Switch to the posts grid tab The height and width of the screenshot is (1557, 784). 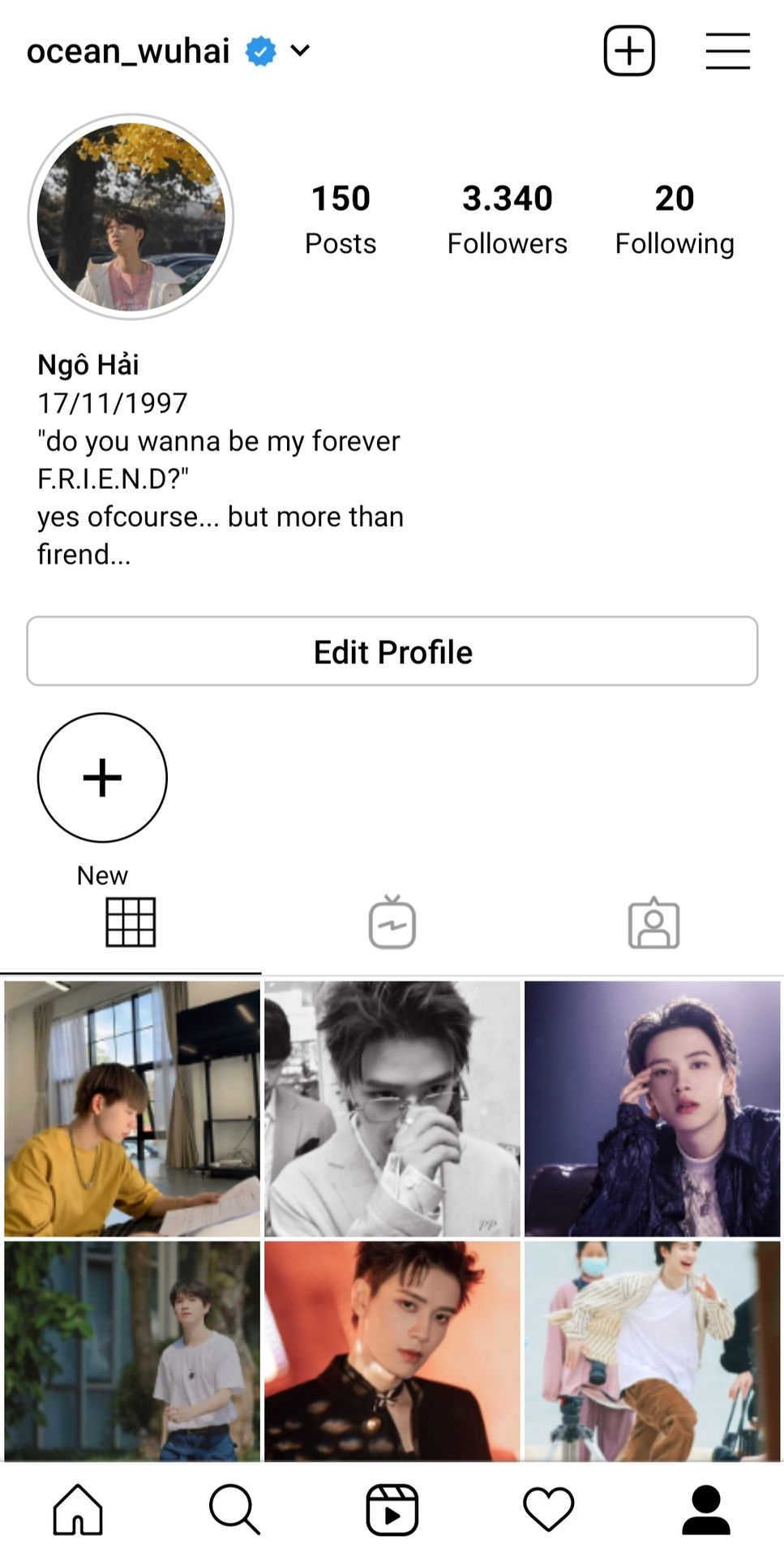pyautogui.click(x=131, y=923)
